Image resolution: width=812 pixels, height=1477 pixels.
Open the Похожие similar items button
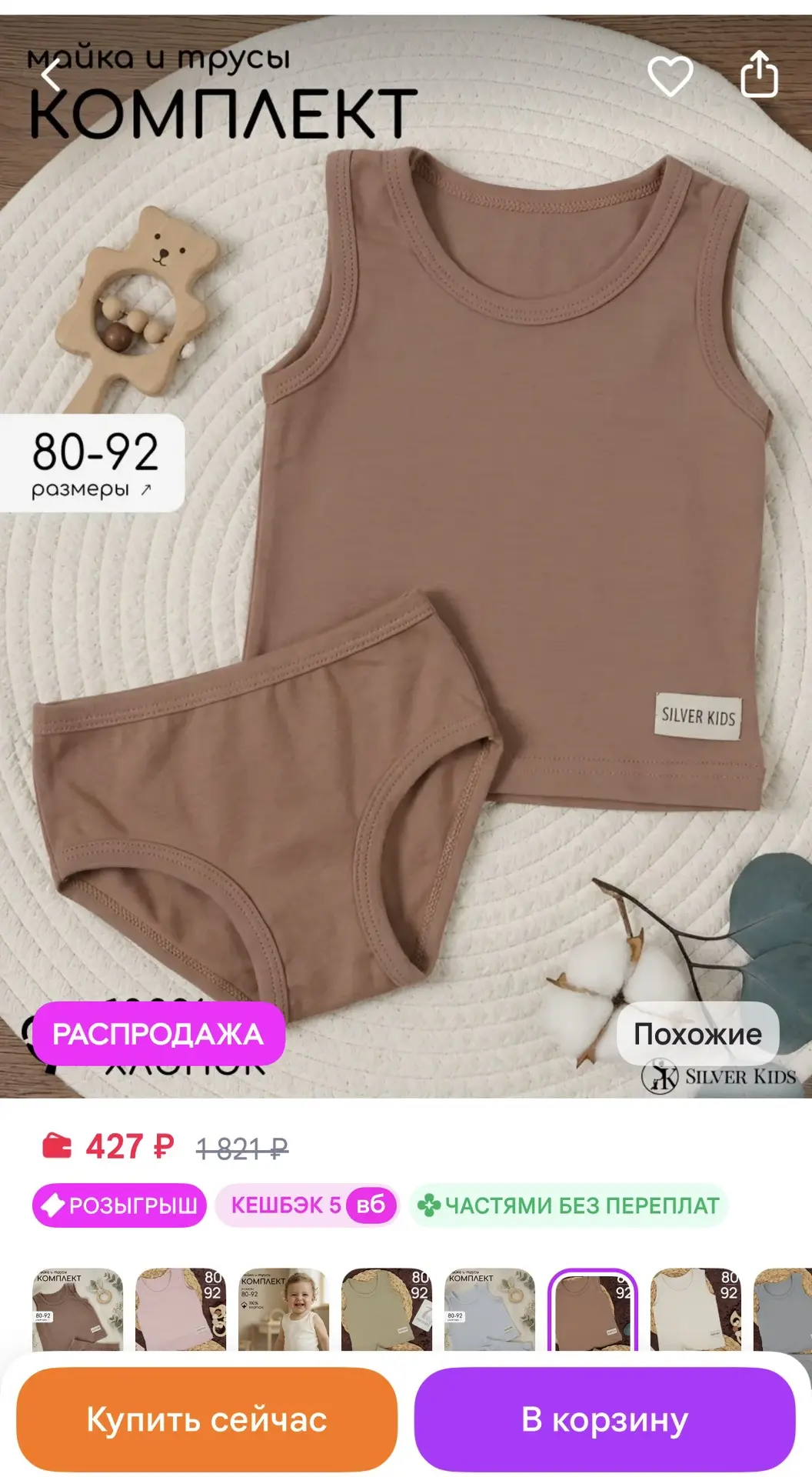click(x=697, y=1033)
